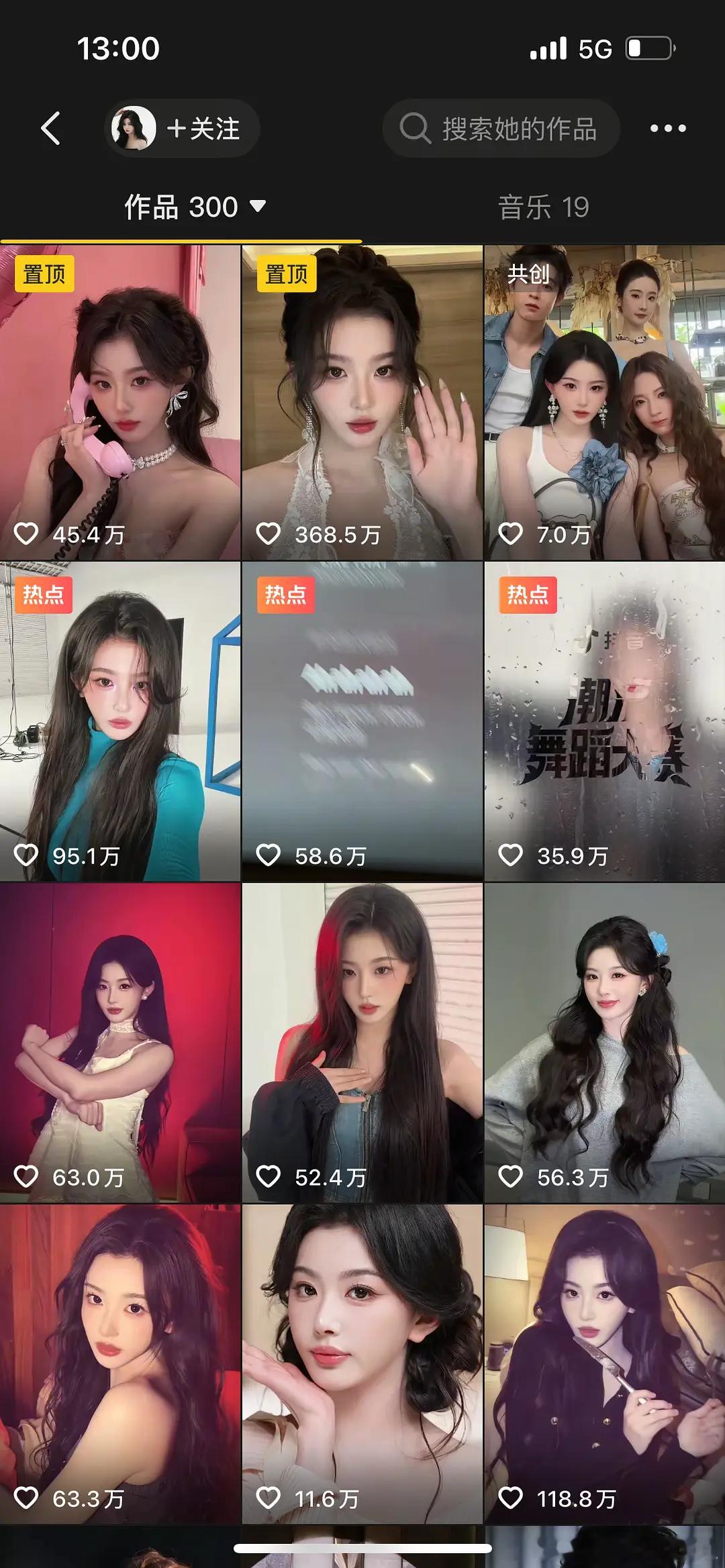Play the 热点 video with 95.1万 likes
This screenshot has height=1568, width=725.
pyautogui.click(x=120, y=721)
